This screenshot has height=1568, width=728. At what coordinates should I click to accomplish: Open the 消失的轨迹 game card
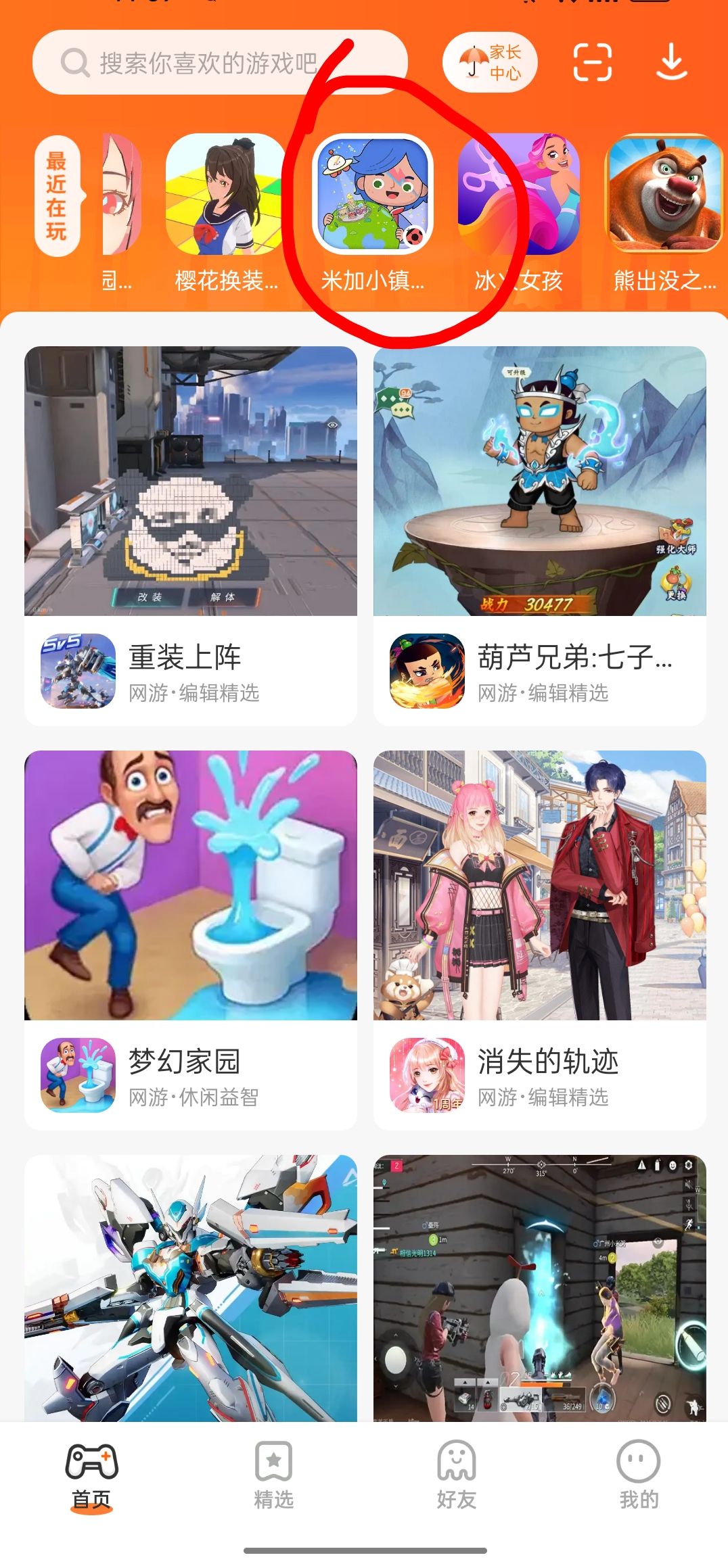point(539,939)
